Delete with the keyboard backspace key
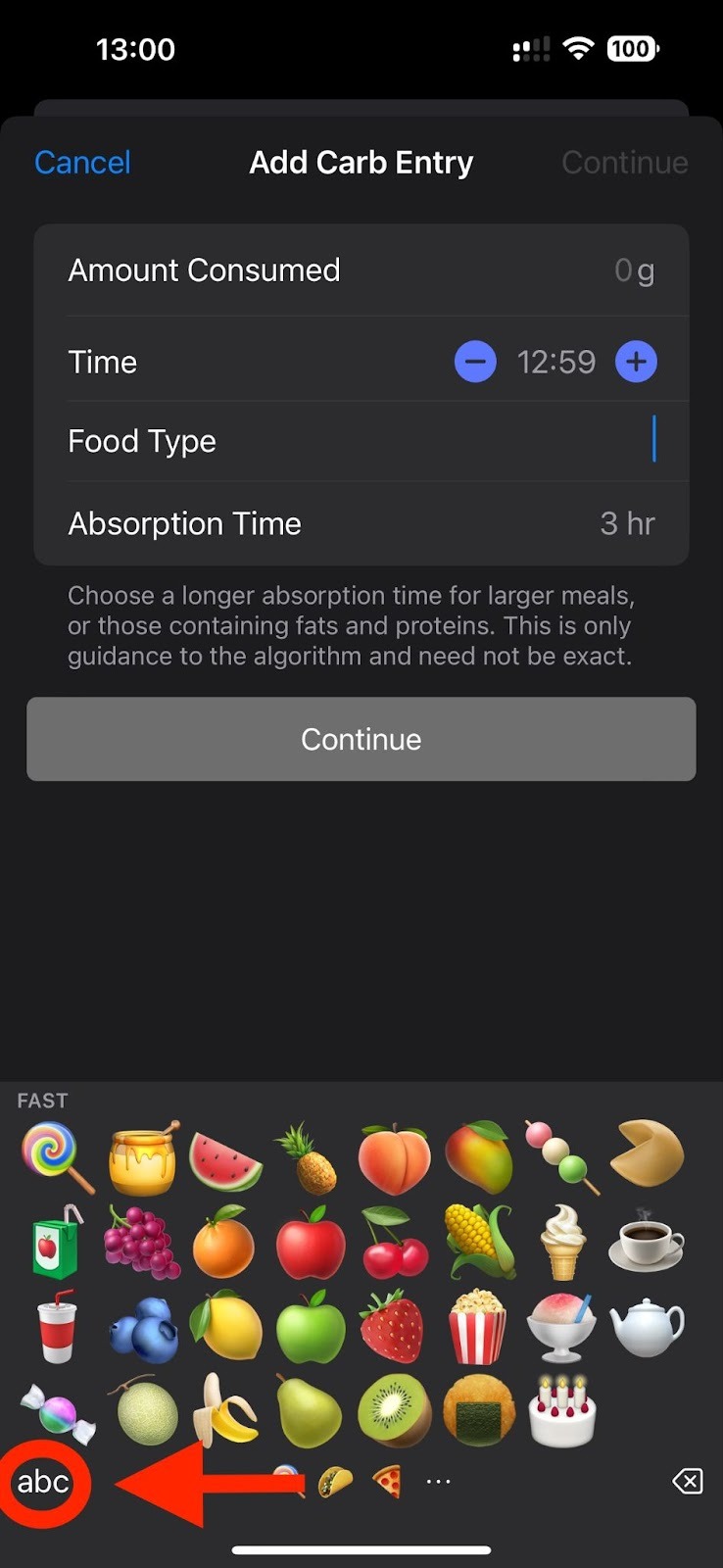The image size is (723, 1568). pos(688,1482)
